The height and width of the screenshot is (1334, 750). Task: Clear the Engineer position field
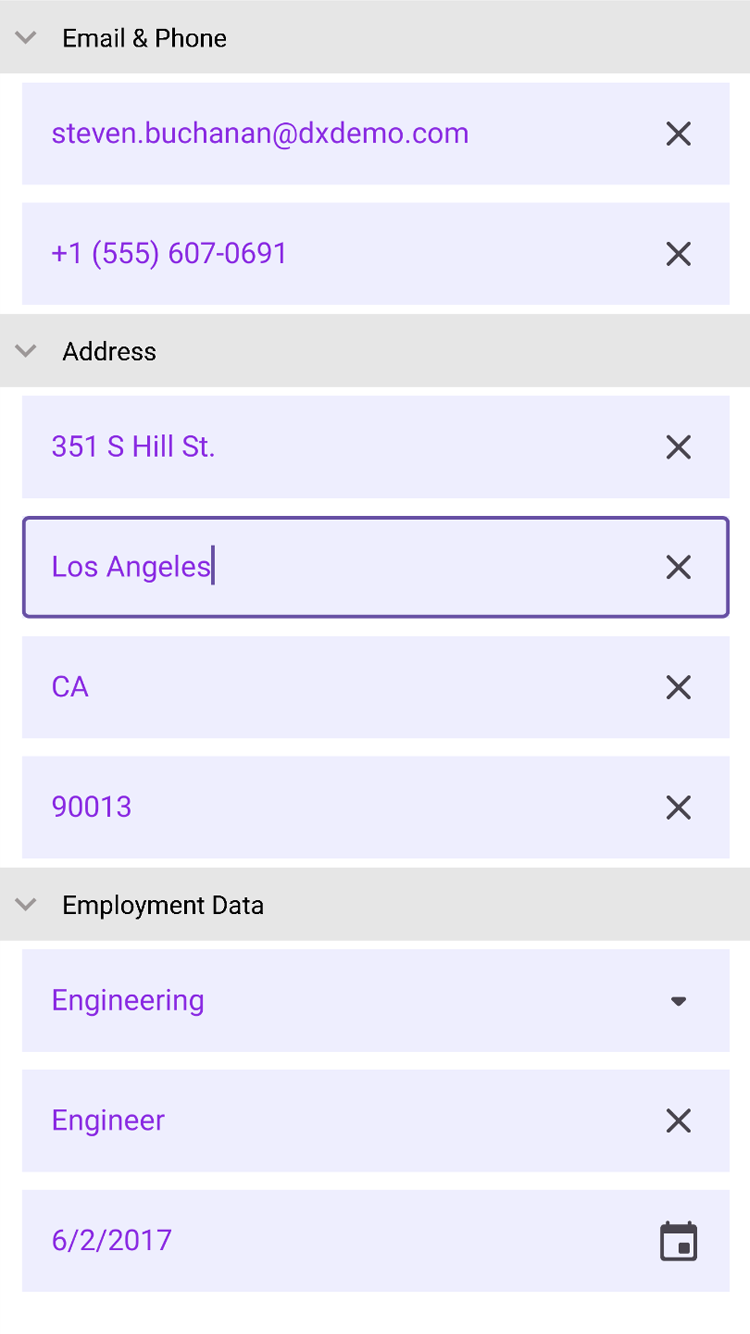pos(678,1121)
